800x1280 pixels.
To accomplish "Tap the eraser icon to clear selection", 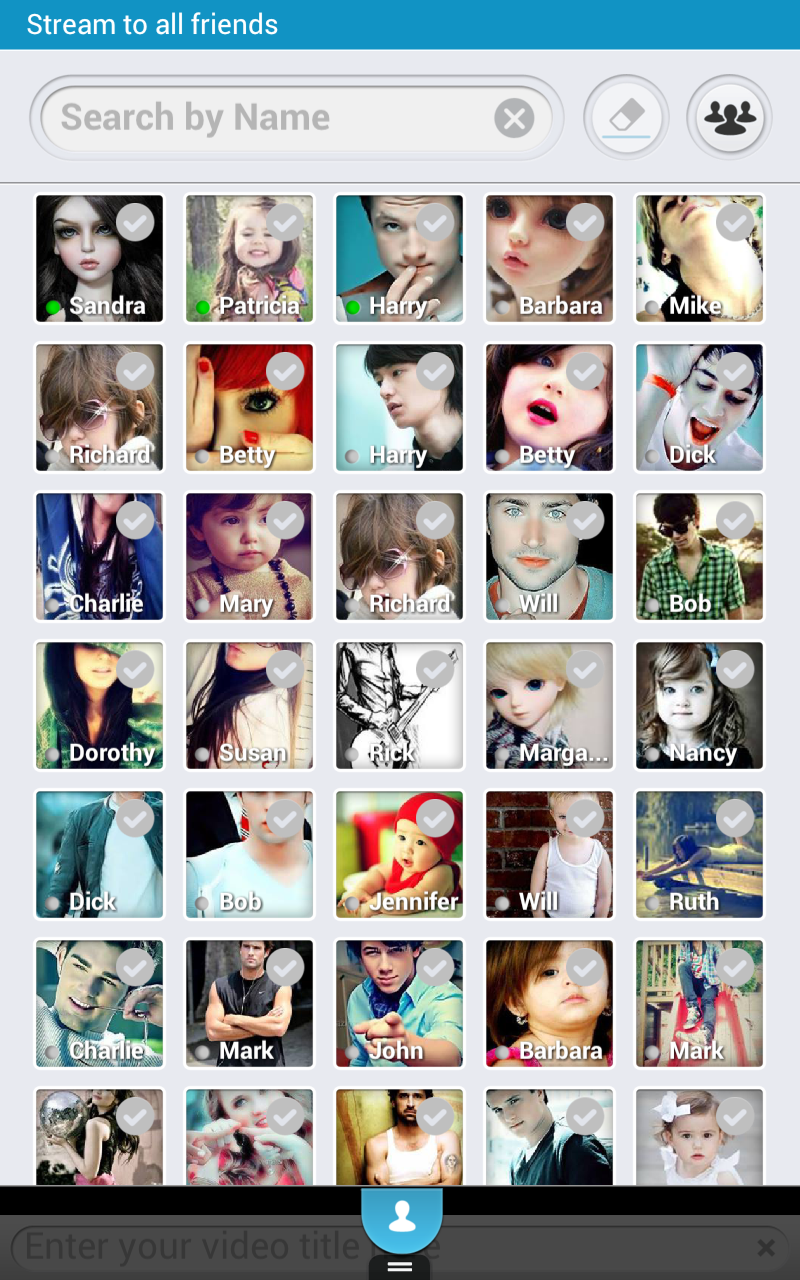I will click(626, 118).
